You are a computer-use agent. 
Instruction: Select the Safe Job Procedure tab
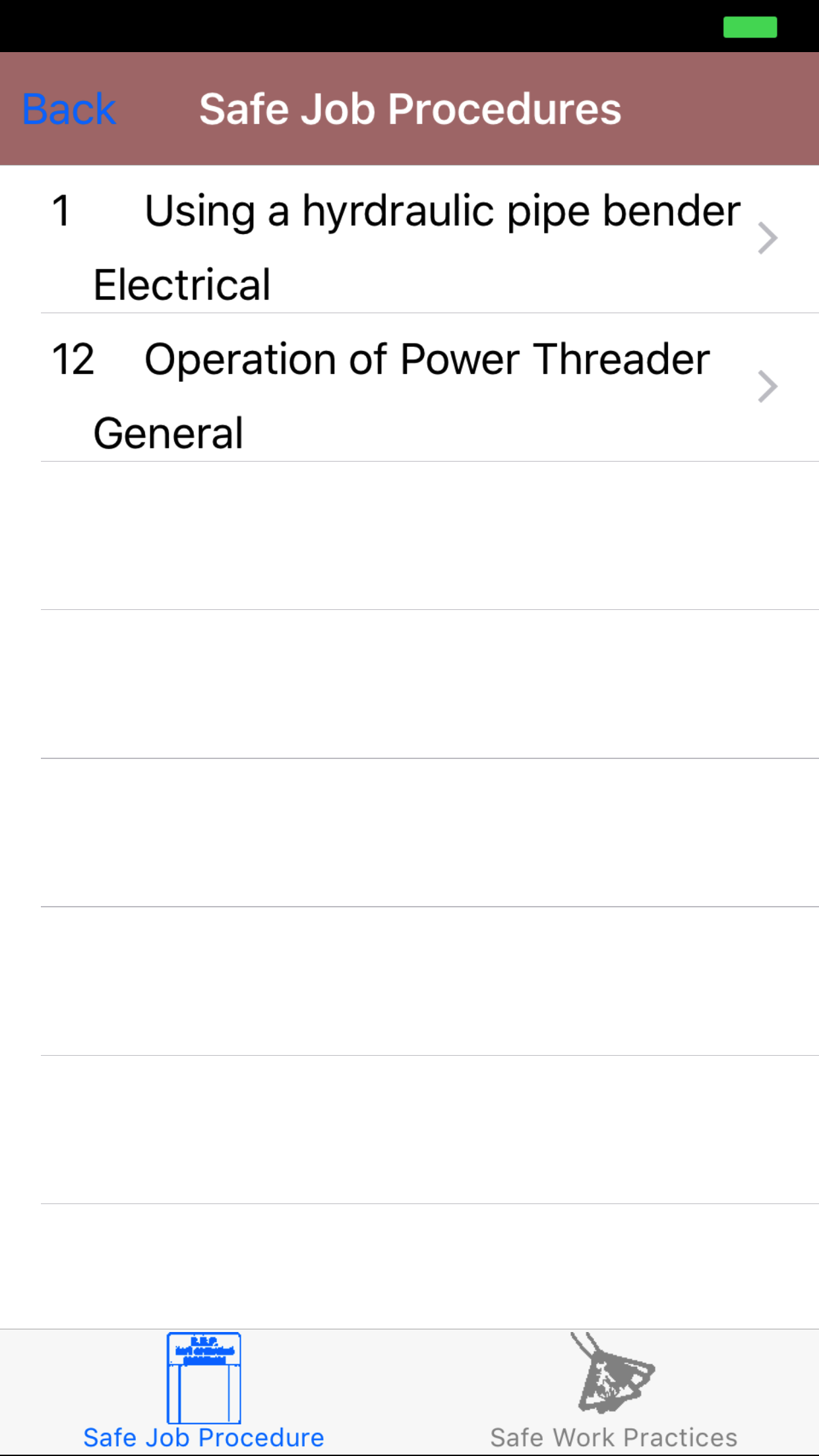204,1391
